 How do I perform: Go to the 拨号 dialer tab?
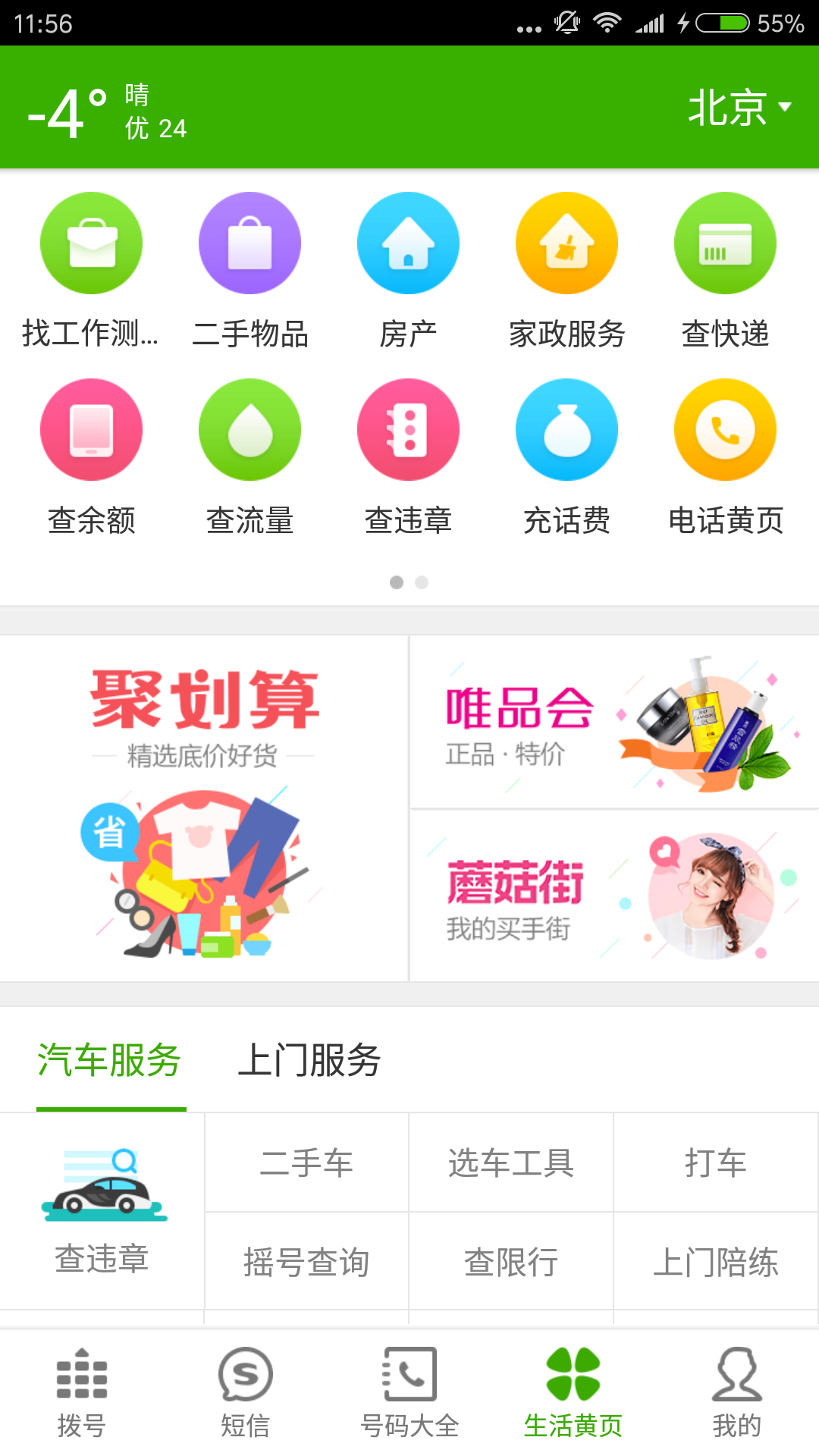point(82,1392)
